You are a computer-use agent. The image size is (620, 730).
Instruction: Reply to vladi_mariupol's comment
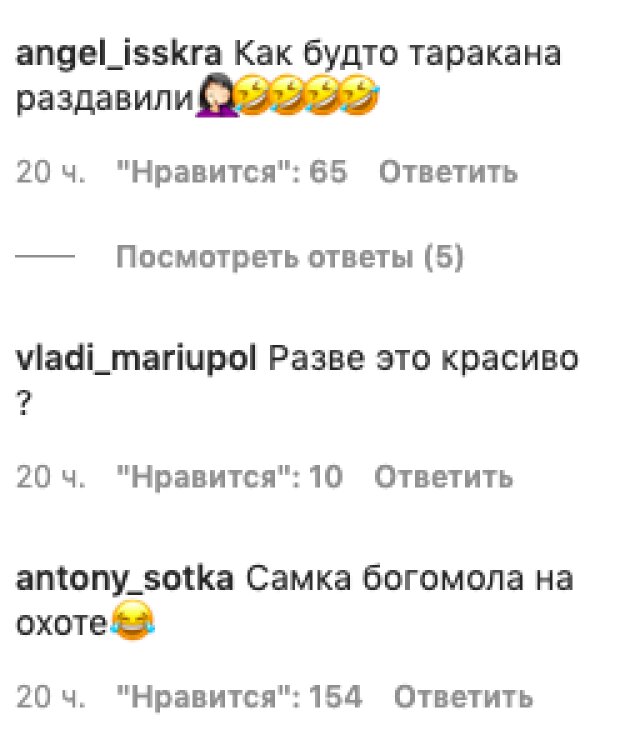click(x=443, y=478)
